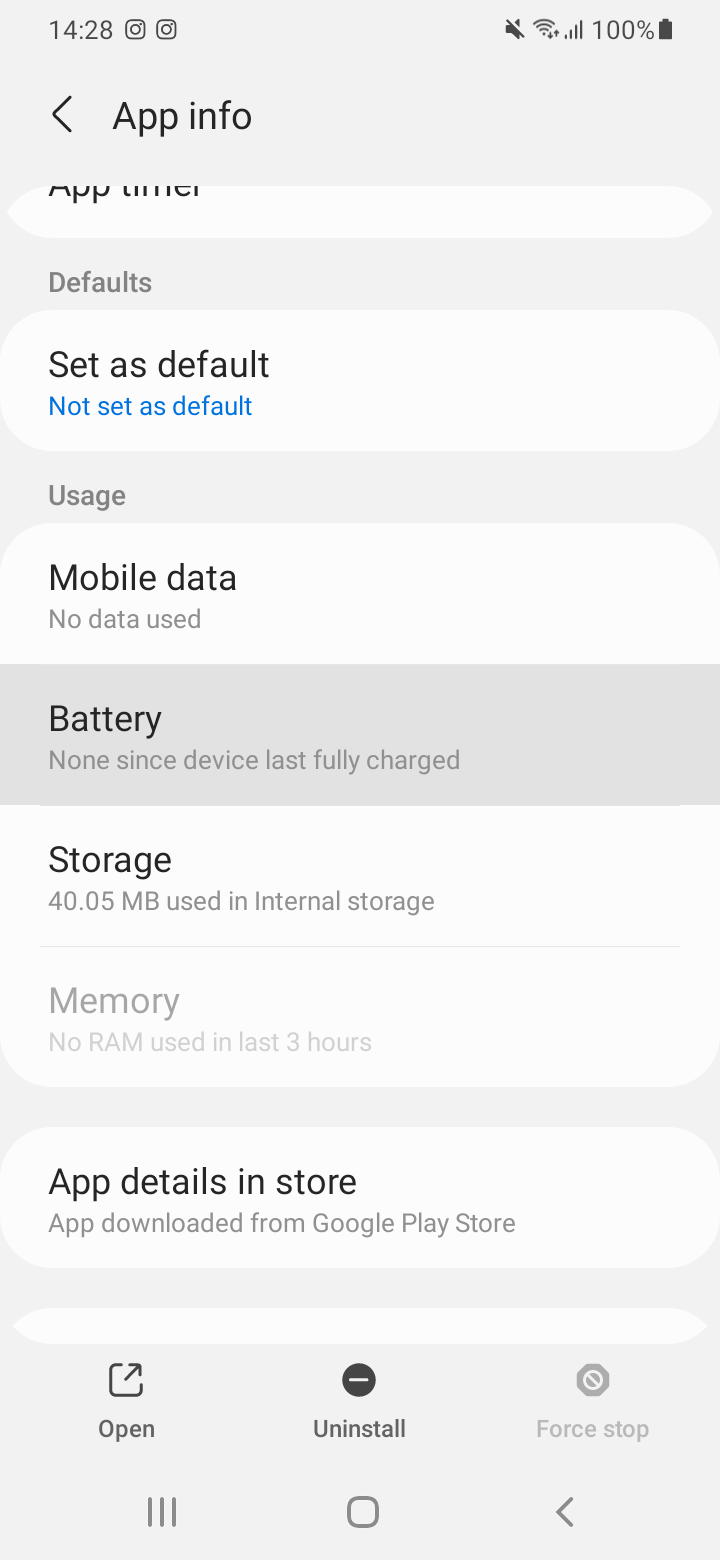Open Mobile data usage
This screenshot has height=1560, width=720.
pos(360,594)
